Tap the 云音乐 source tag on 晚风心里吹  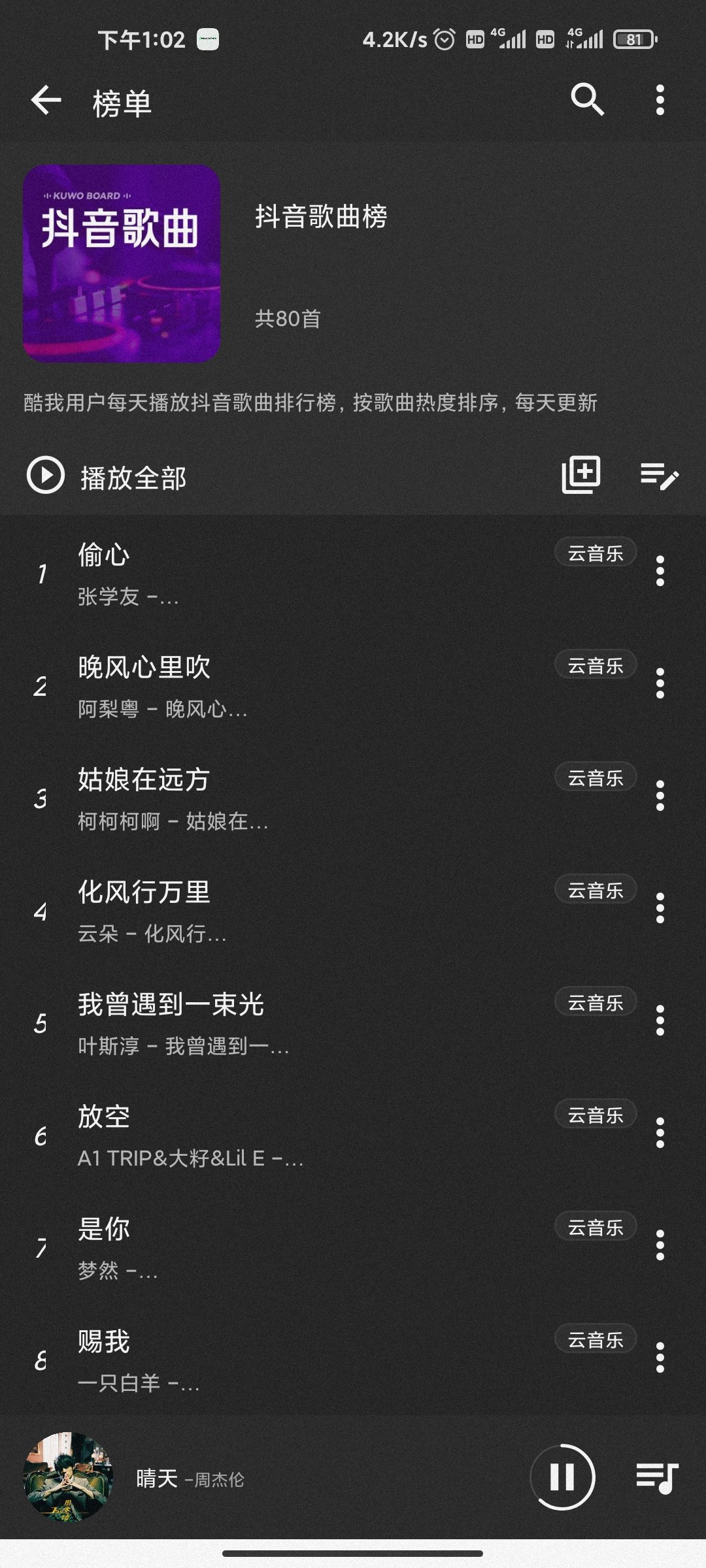click(595, 664)
